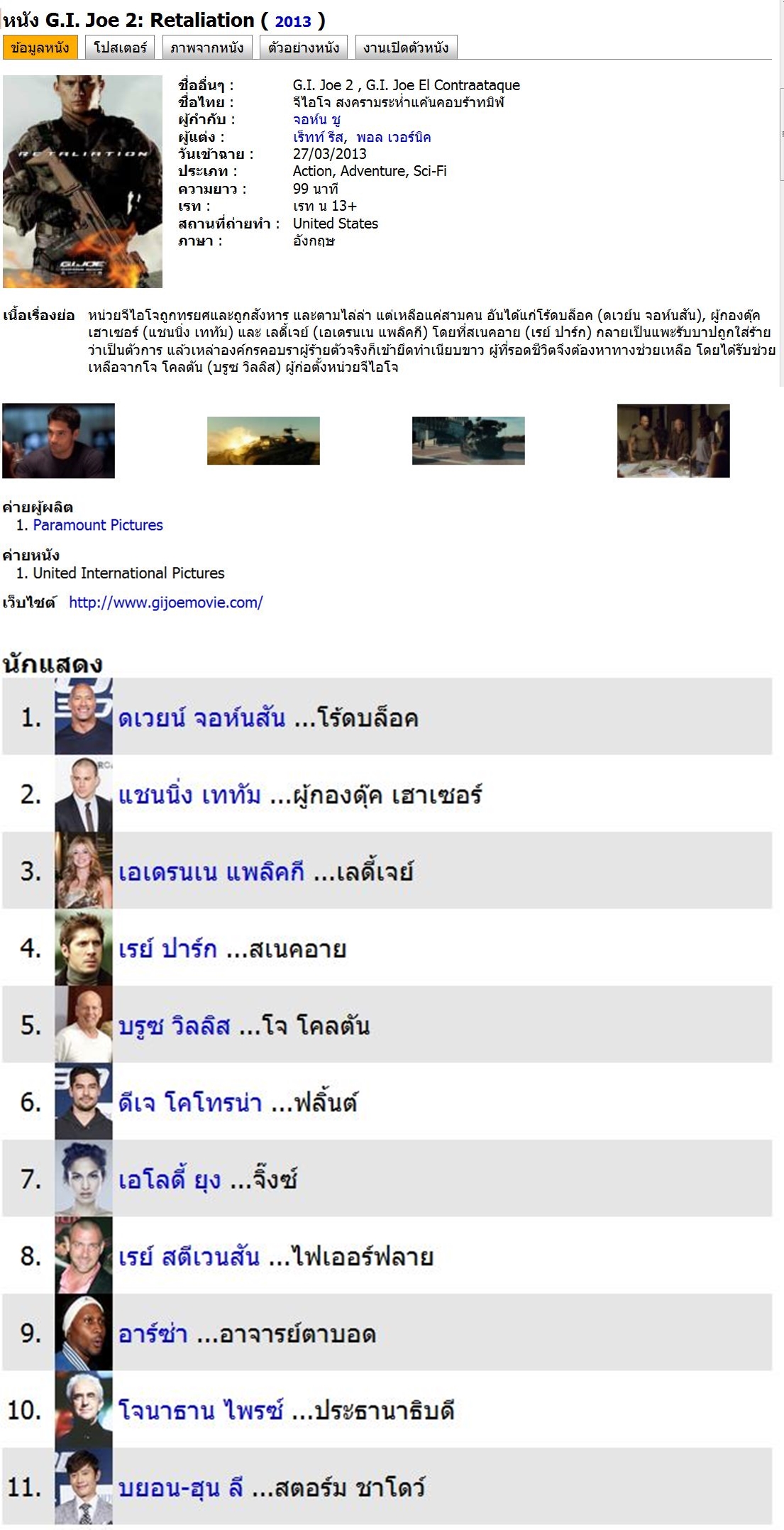Image resolution: width=784 pixels, height=1530 pixels.
Task: Switch to the ตัวอย่างหนัง tab
Action: tap(303, 48)
